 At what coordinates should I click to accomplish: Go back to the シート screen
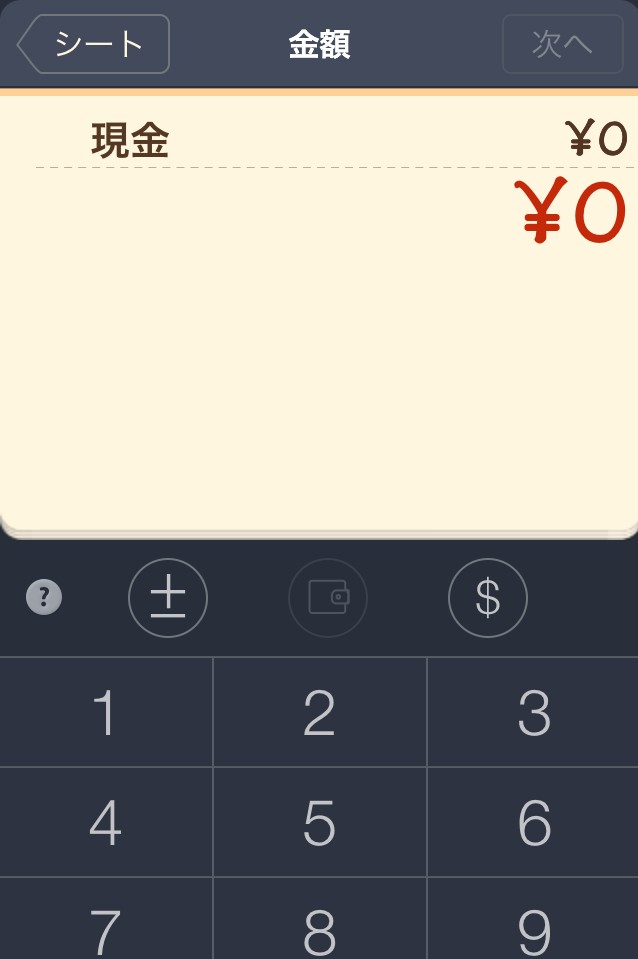95,44
